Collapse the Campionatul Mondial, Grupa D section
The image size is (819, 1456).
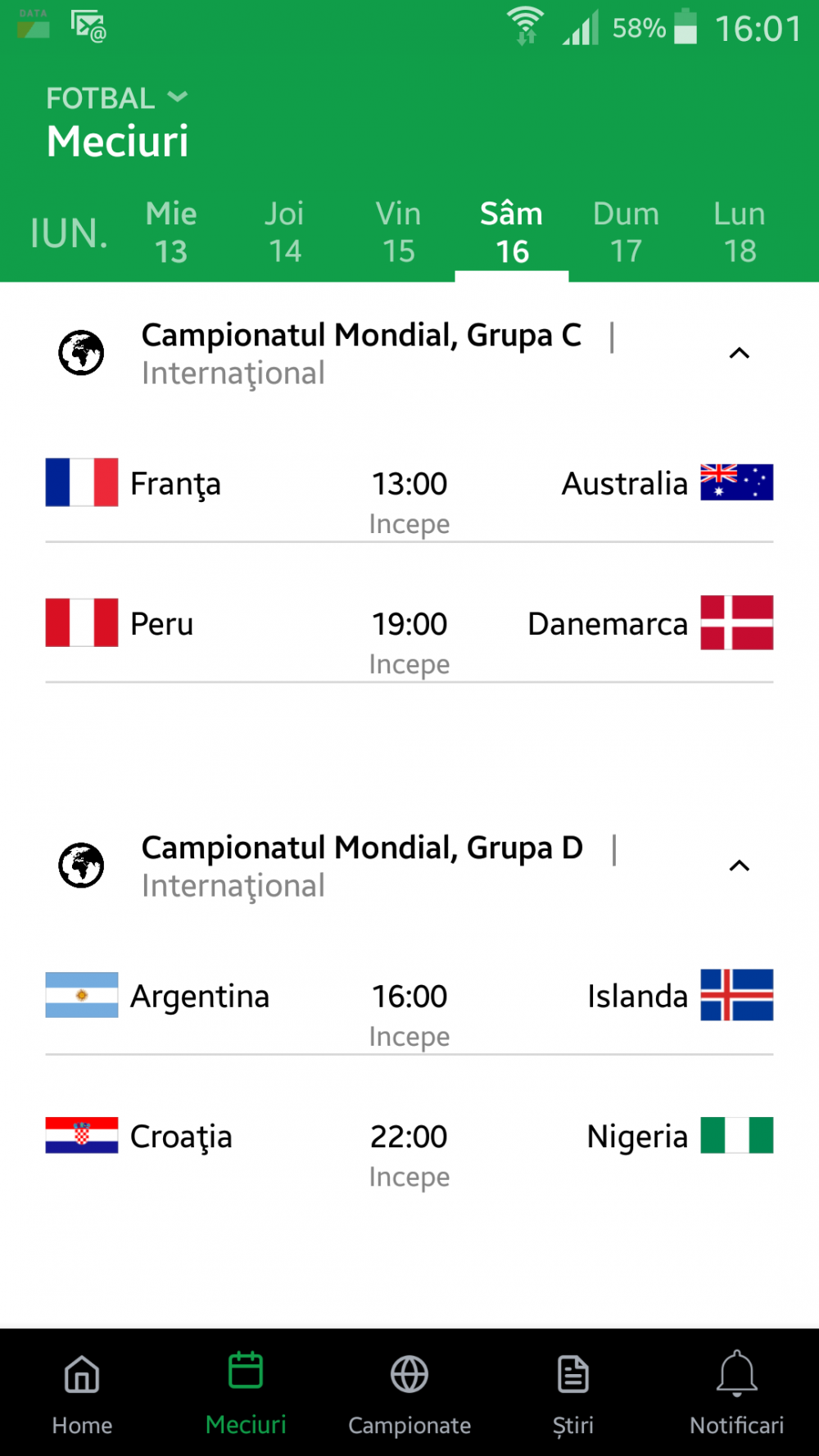coord(740,866)
